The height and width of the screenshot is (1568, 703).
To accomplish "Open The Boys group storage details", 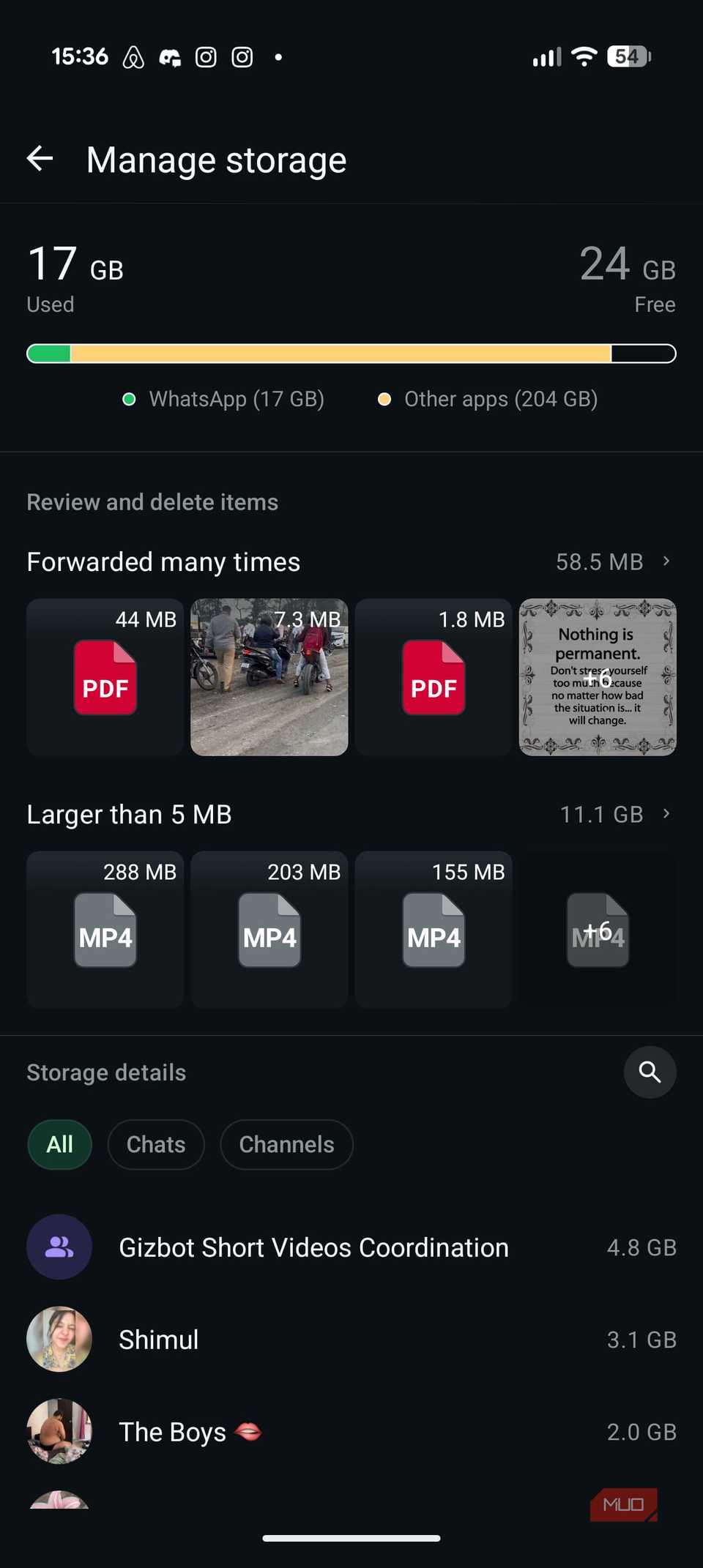I will (x=351, y=1431).
